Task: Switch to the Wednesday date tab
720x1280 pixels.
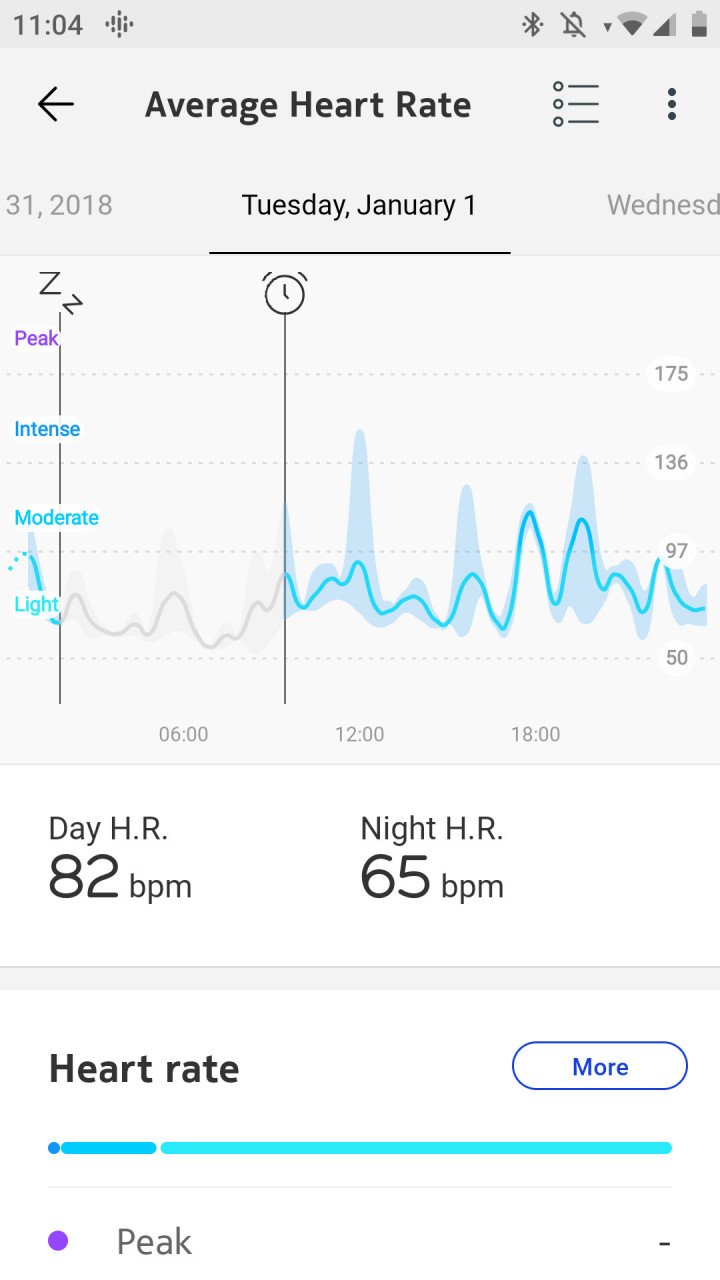Action: pyautogui.click(x=663, y=205)
